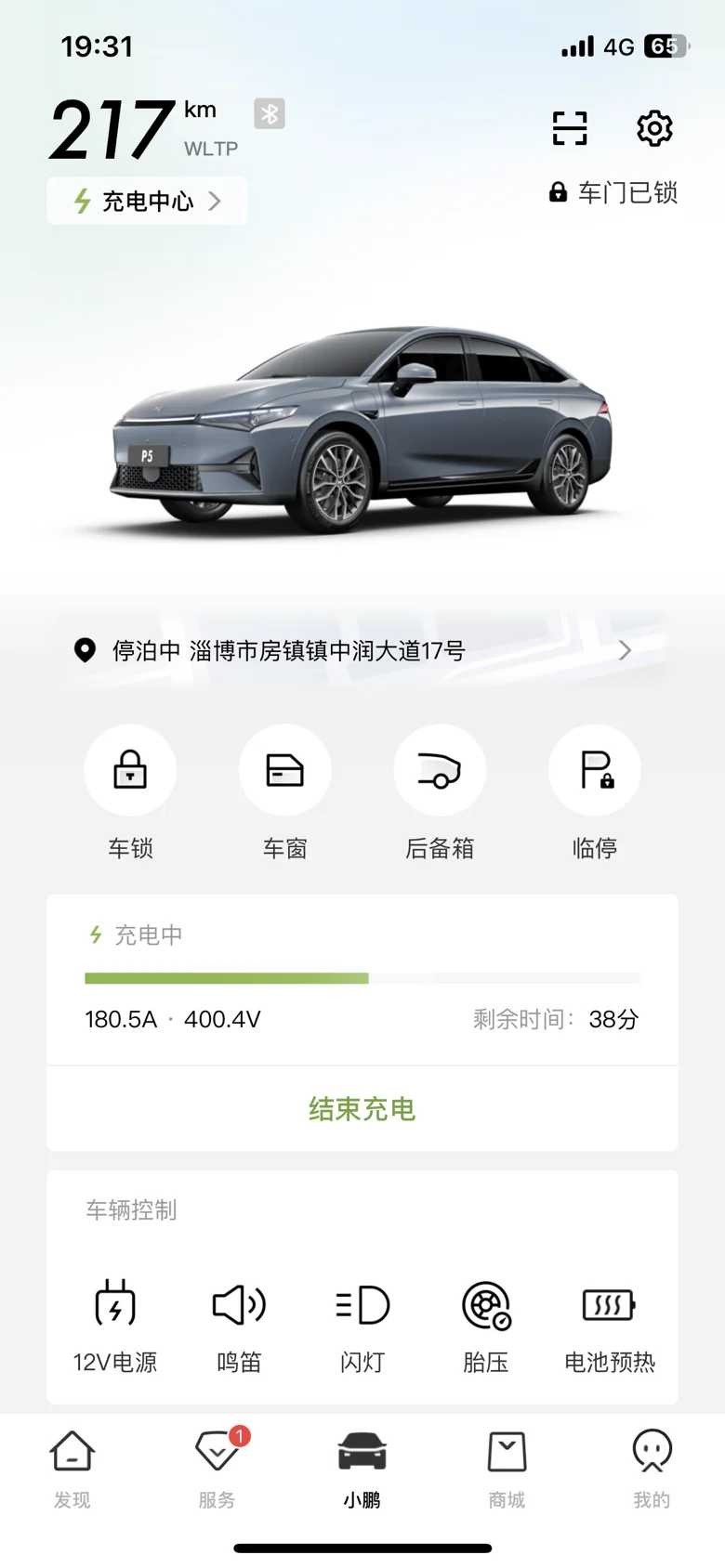Toggle 12V电源 power
Image resolution: width=725 pixels, height=1568 pixels.
[115, 1305]
